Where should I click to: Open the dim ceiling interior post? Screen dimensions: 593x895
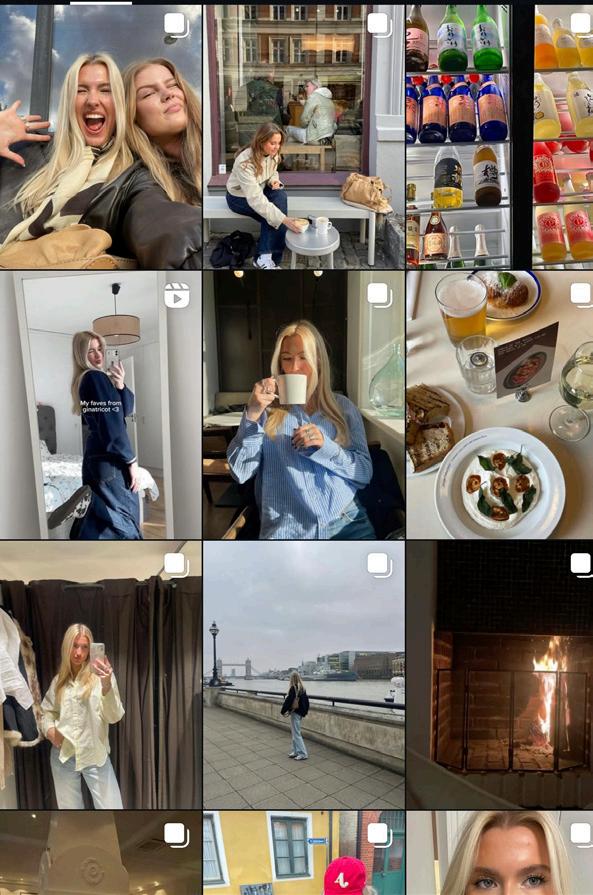100,853
